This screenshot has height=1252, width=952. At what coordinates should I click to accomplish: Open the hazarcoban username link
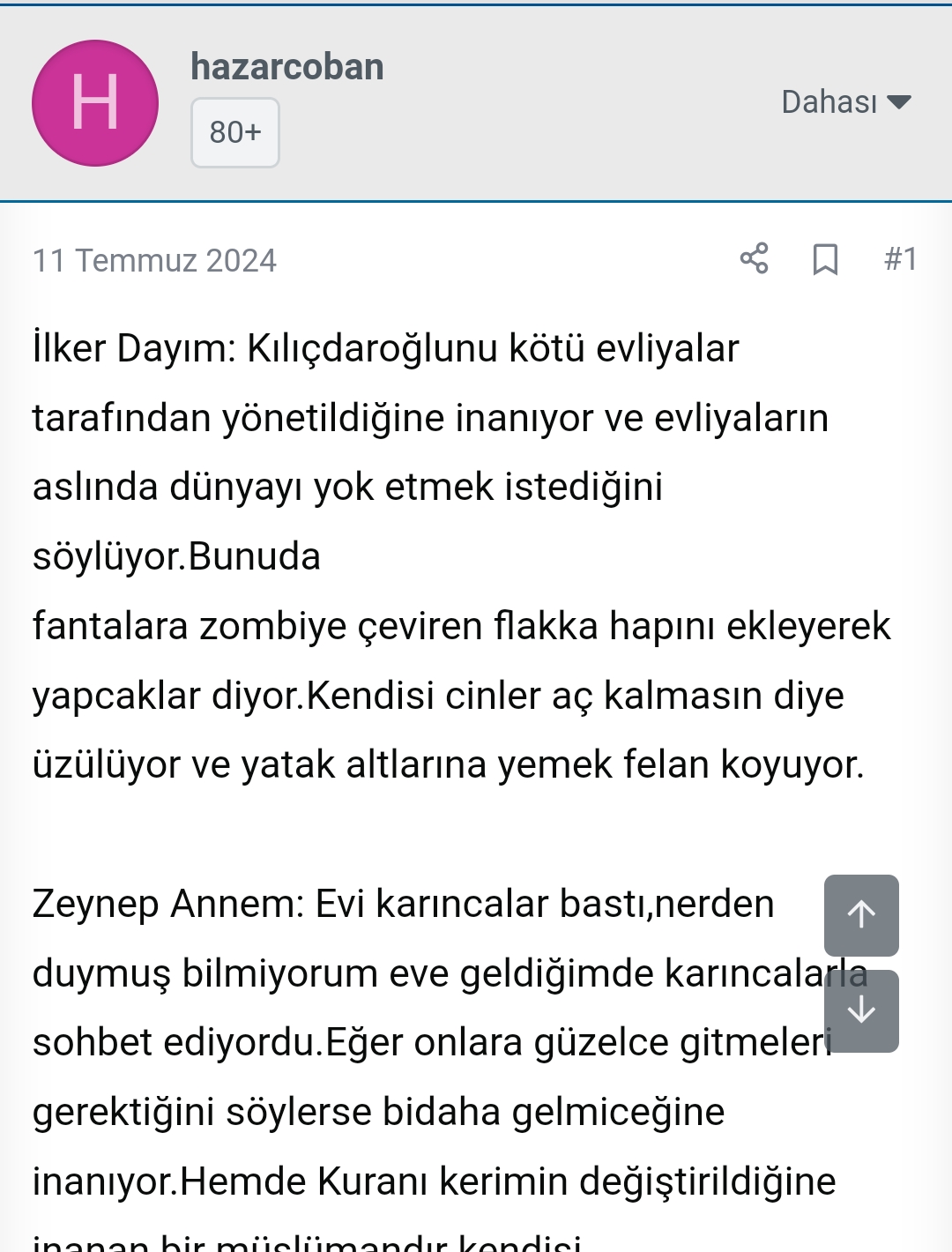[x=287, y=67]
